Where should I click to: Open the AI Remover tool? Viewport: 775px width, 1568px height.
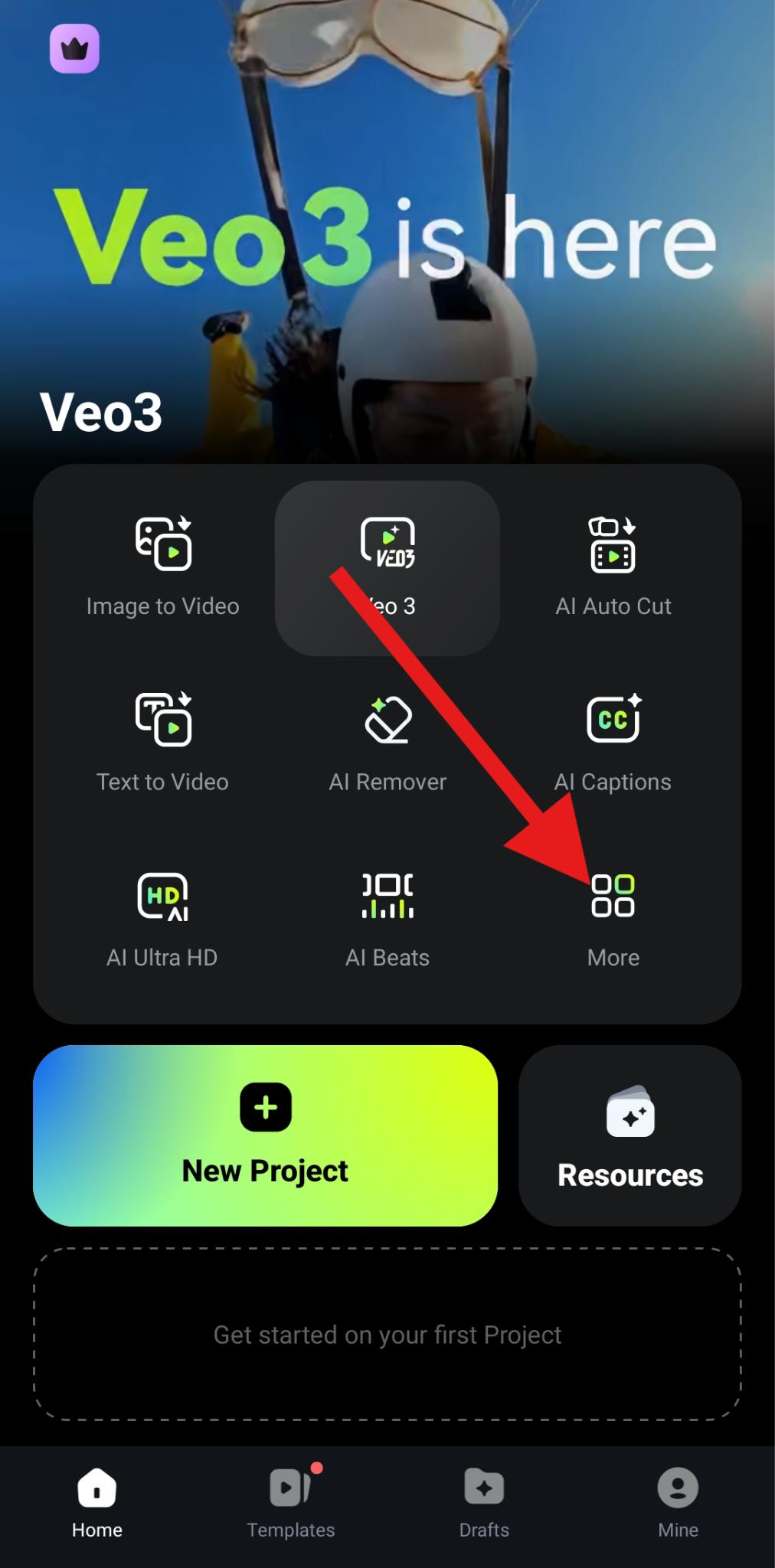[x=387, y=741]
